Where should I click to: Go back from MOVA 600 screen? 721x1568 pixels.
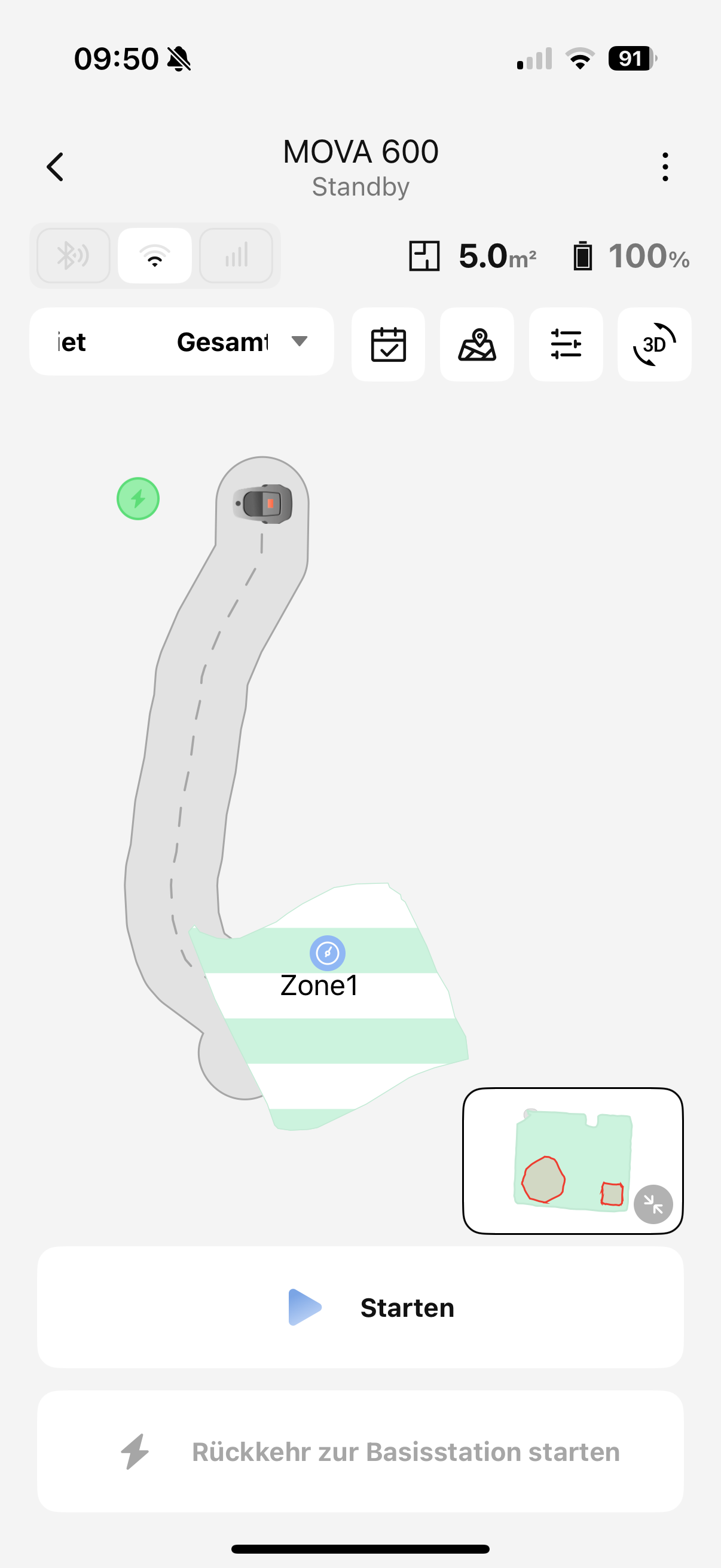point(55,167)
